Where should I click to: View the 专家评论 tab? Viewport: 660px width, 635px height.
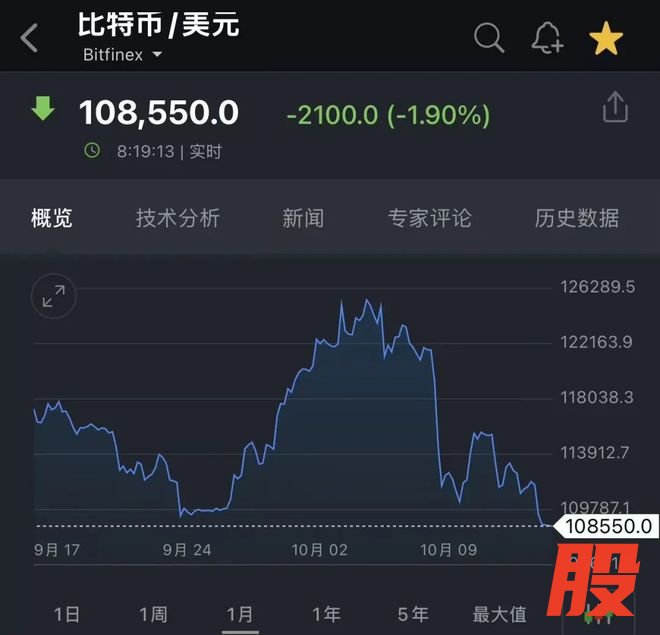coord(430,218)
